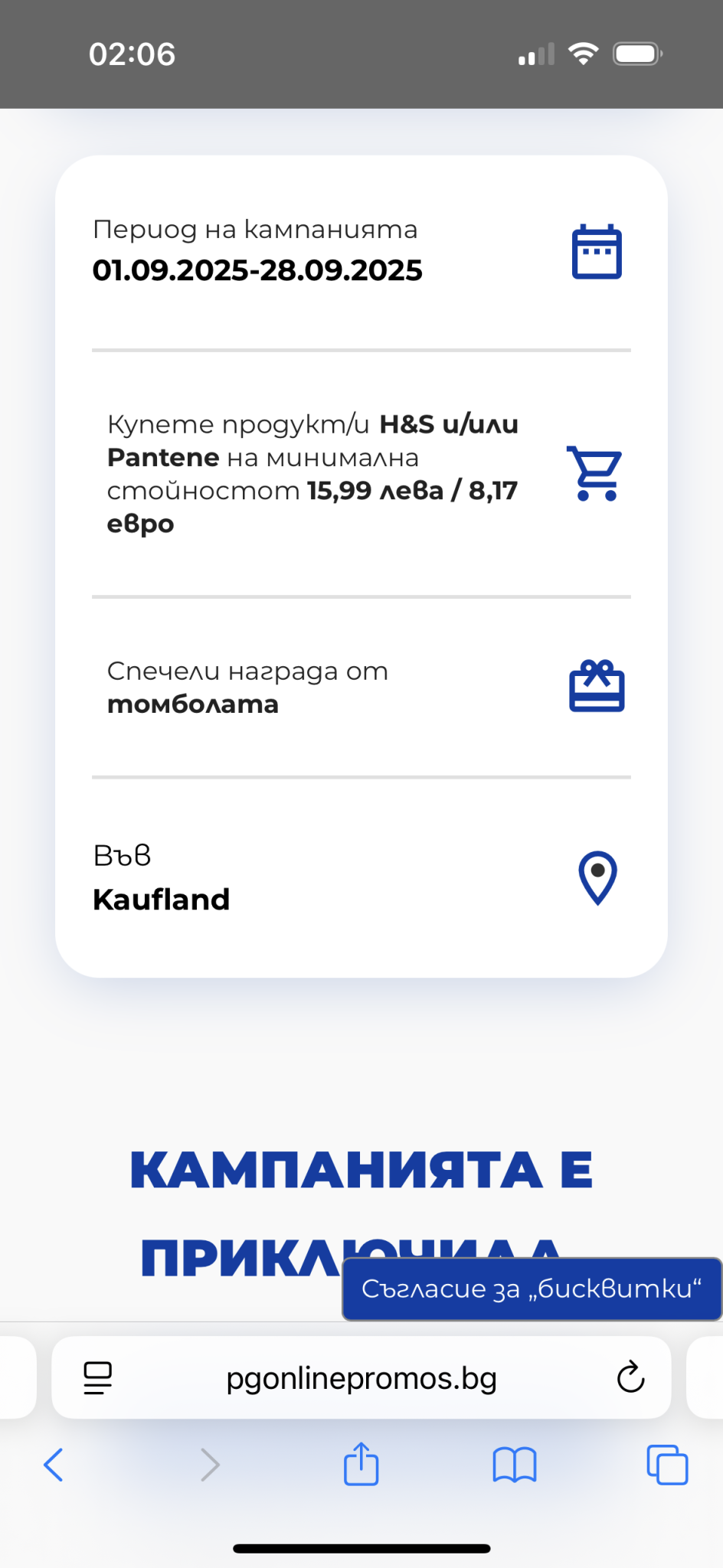Reload the current page
This screenshot has height=1568, width=723.
(630, 1378)
